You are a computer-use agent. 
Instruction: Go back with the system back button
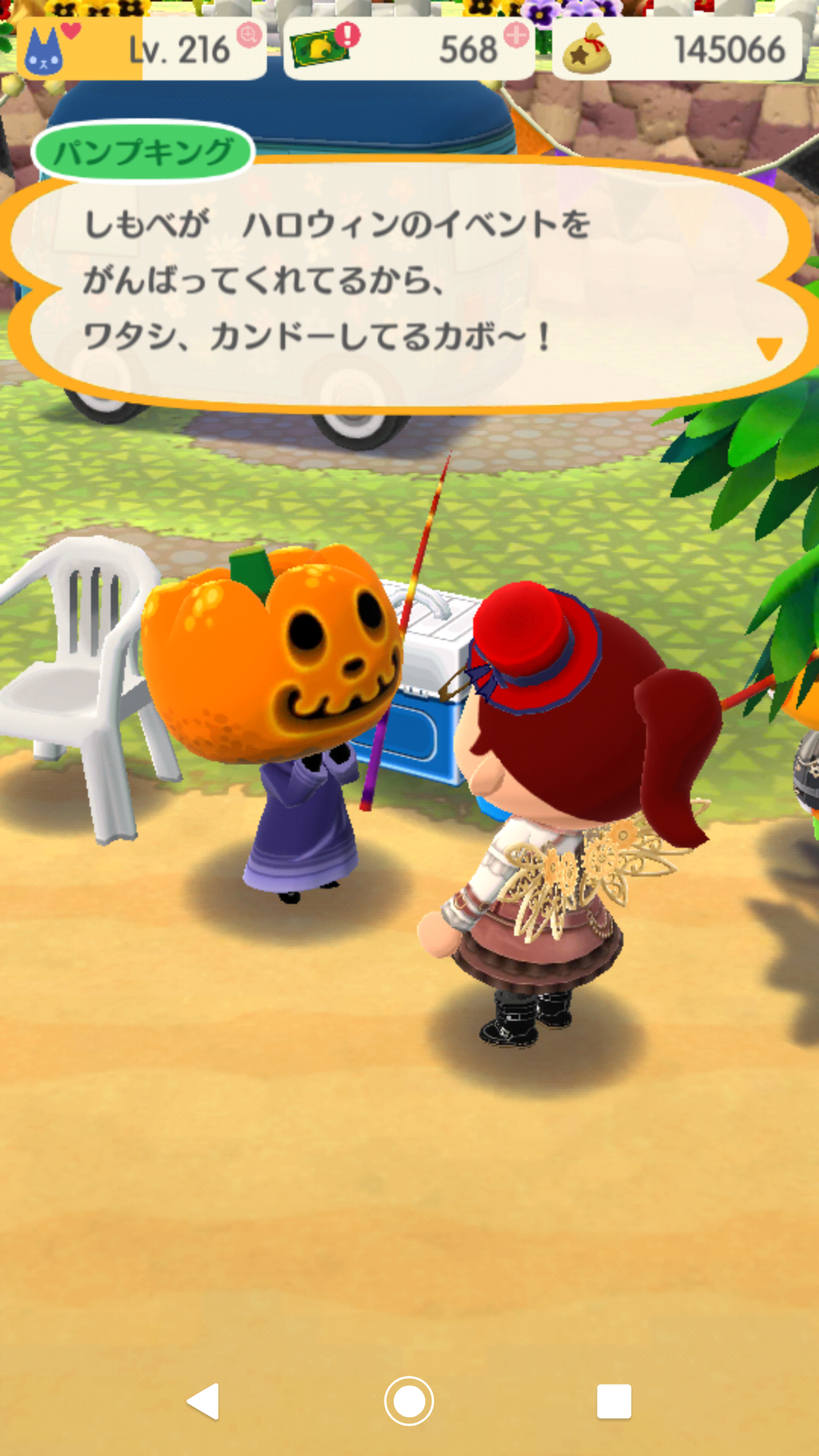(x=203, y=1401)
